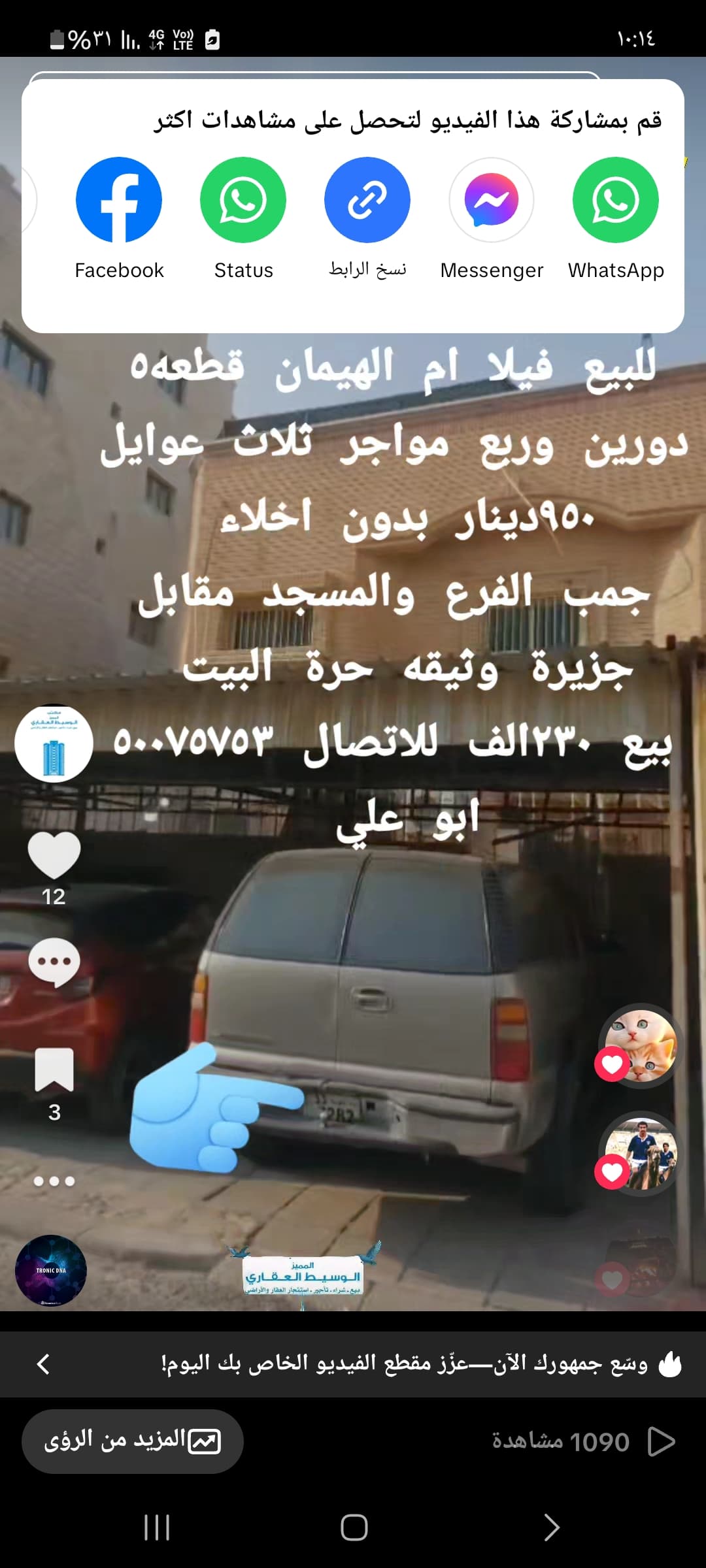
Task: Open recent apps from the navigation bar
Action: click(156, 1528)
